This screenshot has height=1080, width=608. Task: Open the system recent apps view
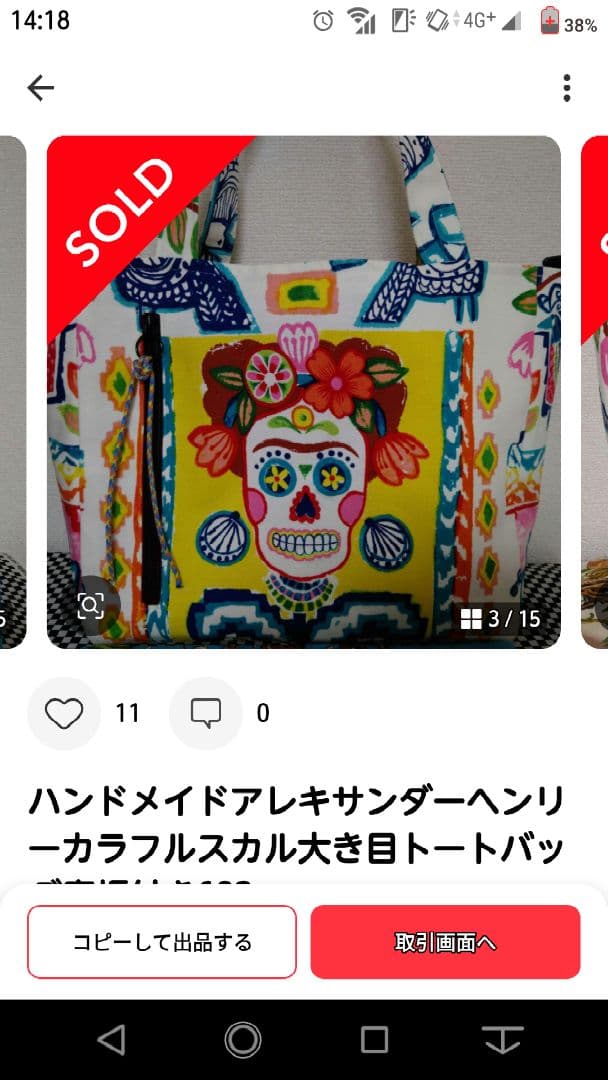(x=374, y=1040)
